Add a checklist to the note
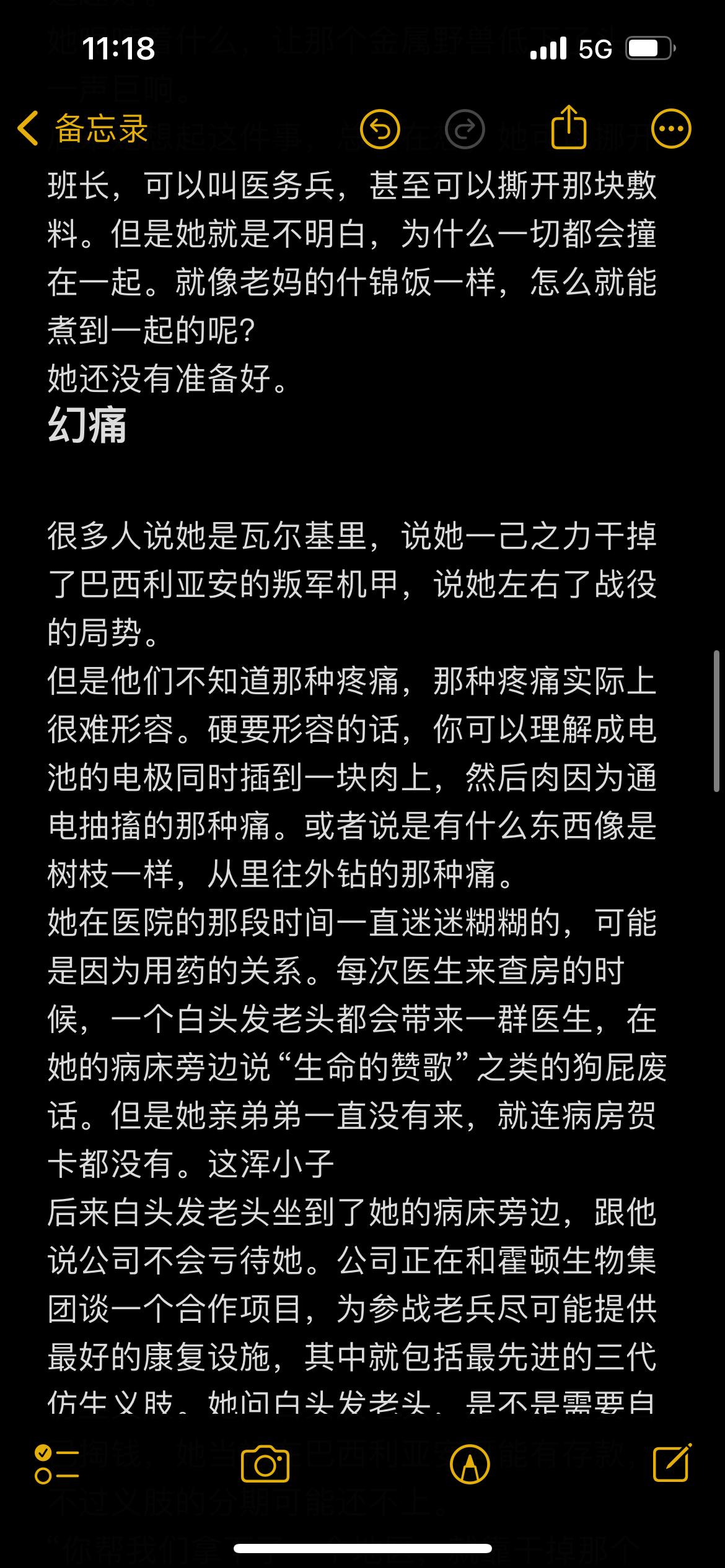This screenshot has width=725, height=1568. [x=57, y=1465]
